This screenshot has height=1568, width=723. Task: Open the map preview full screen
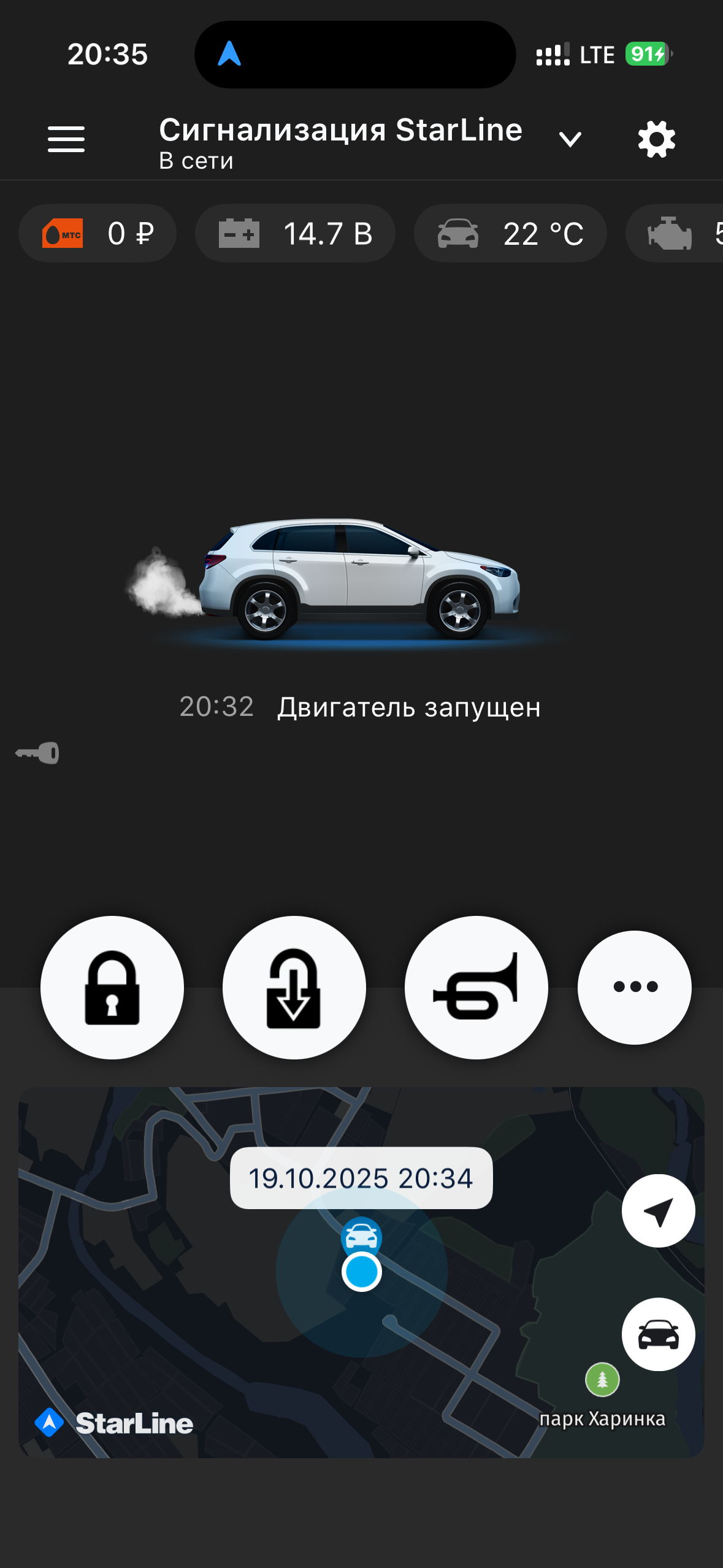(184, 1288)
